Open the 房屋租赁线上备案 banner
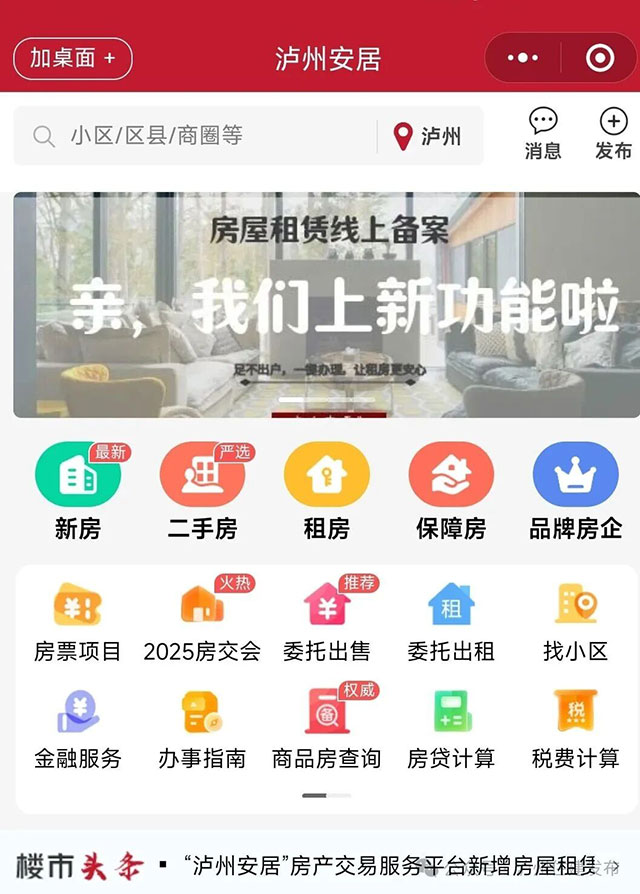Image resolution: width=640 pixels, height=894 pixels. click(326, 304)
